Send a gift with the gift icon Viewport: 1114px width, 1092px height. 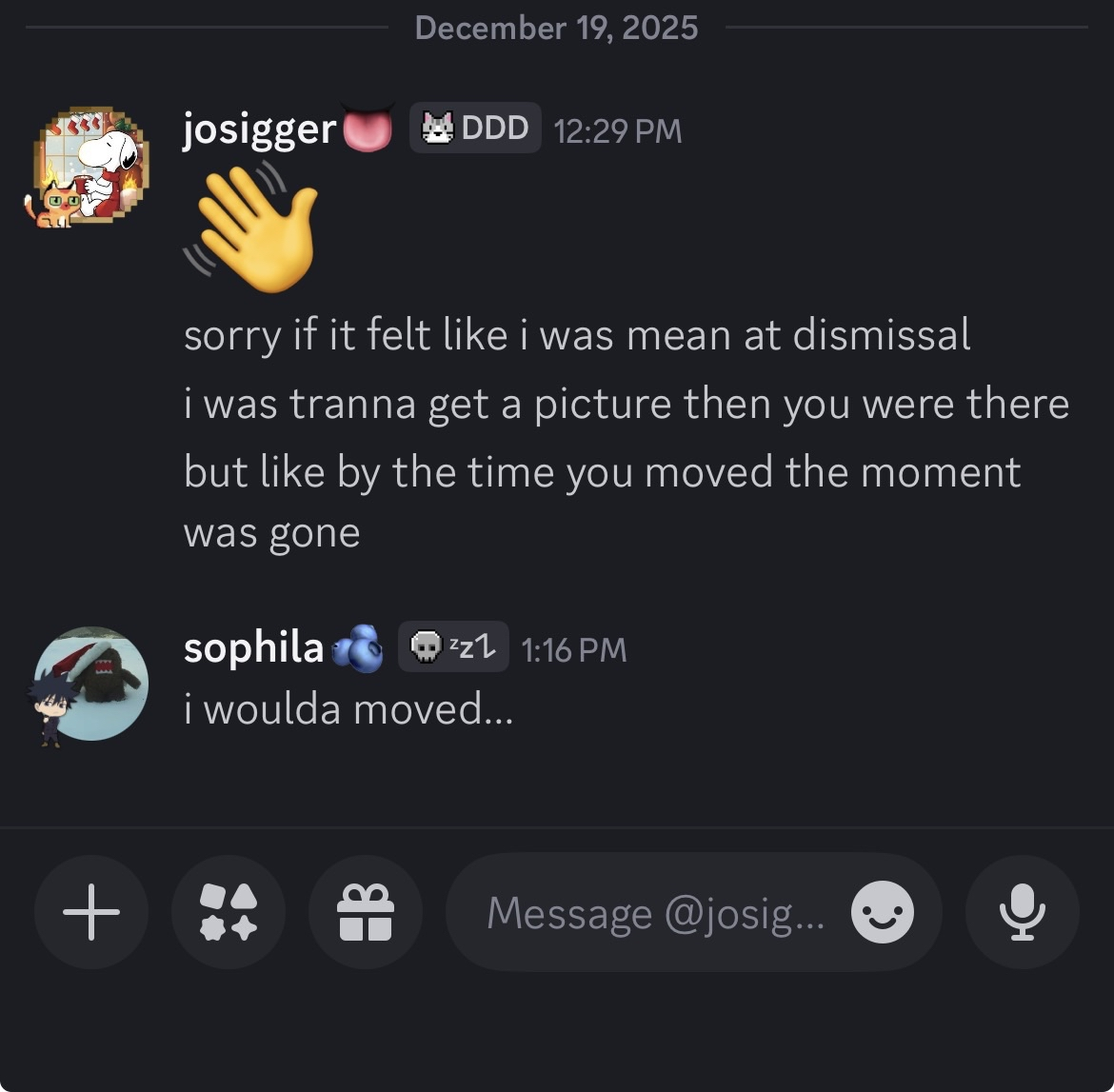pyautogui.click(x=366, y=912)
